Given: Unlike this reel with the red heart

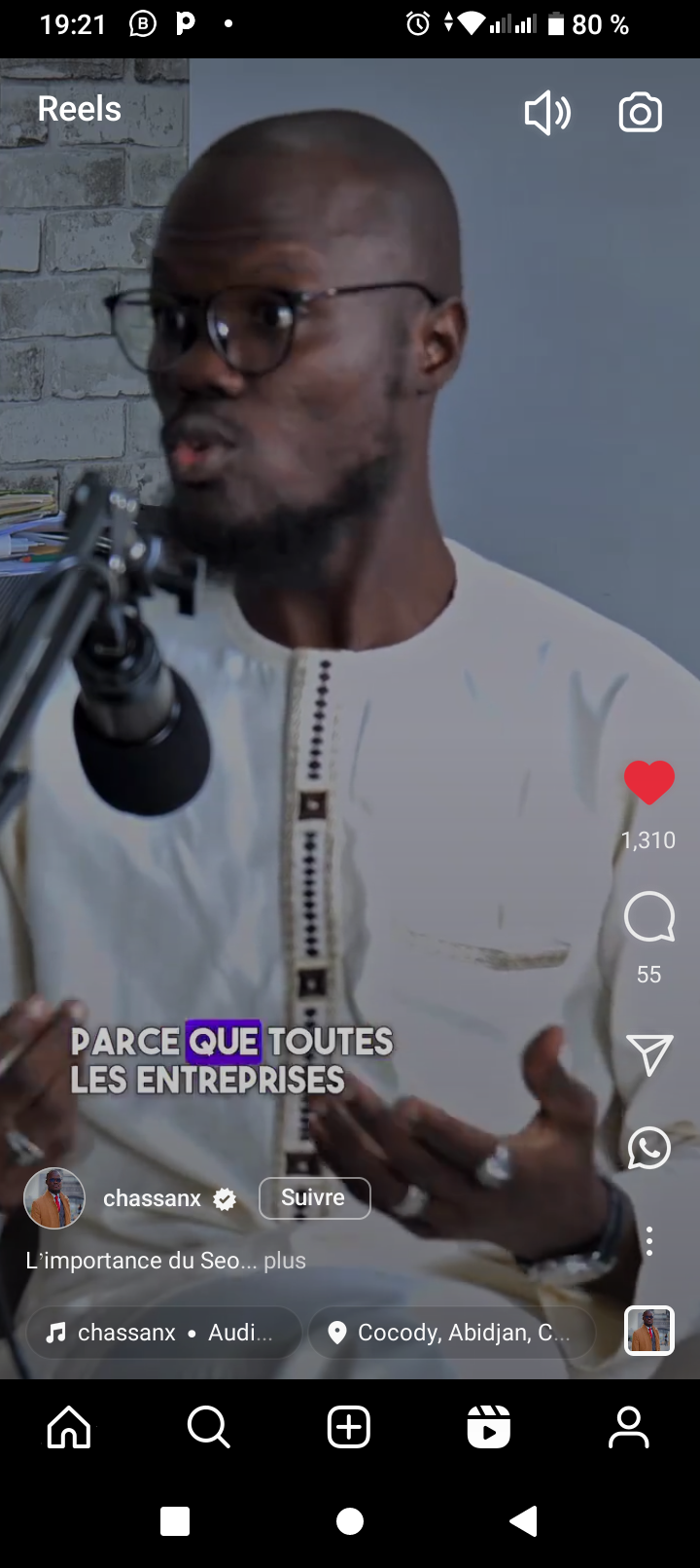Looking at the screenshot, I should pos(648,783).
